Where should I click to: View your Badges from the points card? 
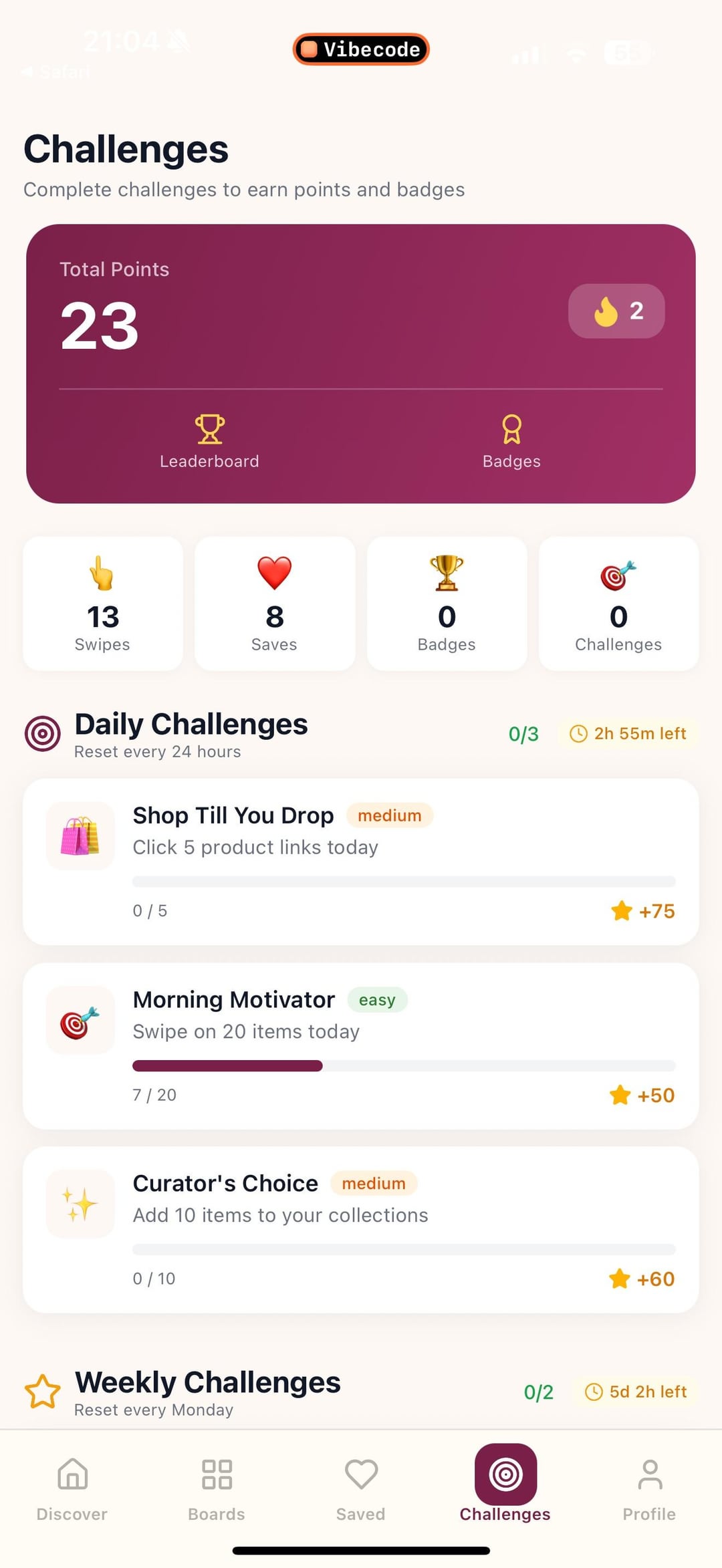511,442
